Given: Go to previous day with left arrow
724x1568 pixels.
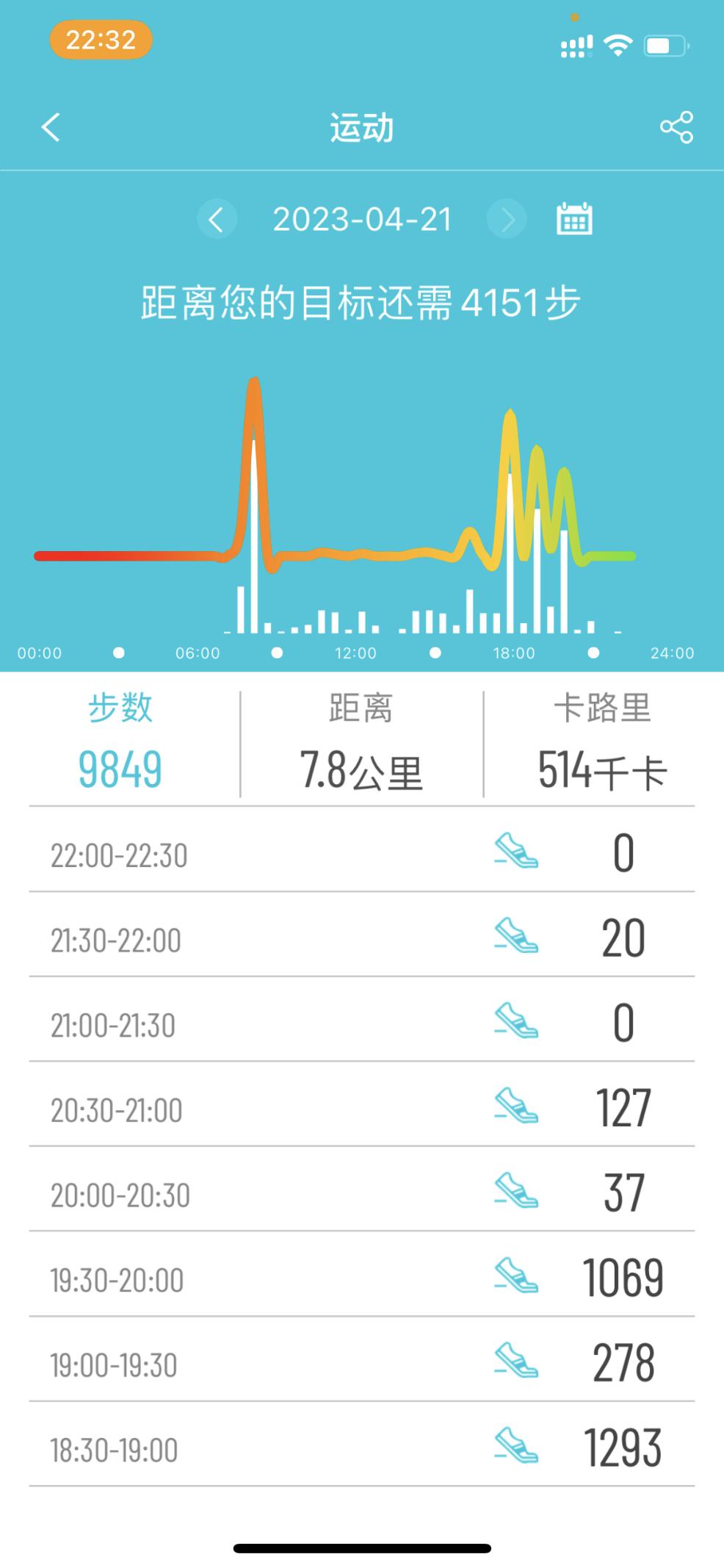Looking at the screenshot, I should pos(217,220).
